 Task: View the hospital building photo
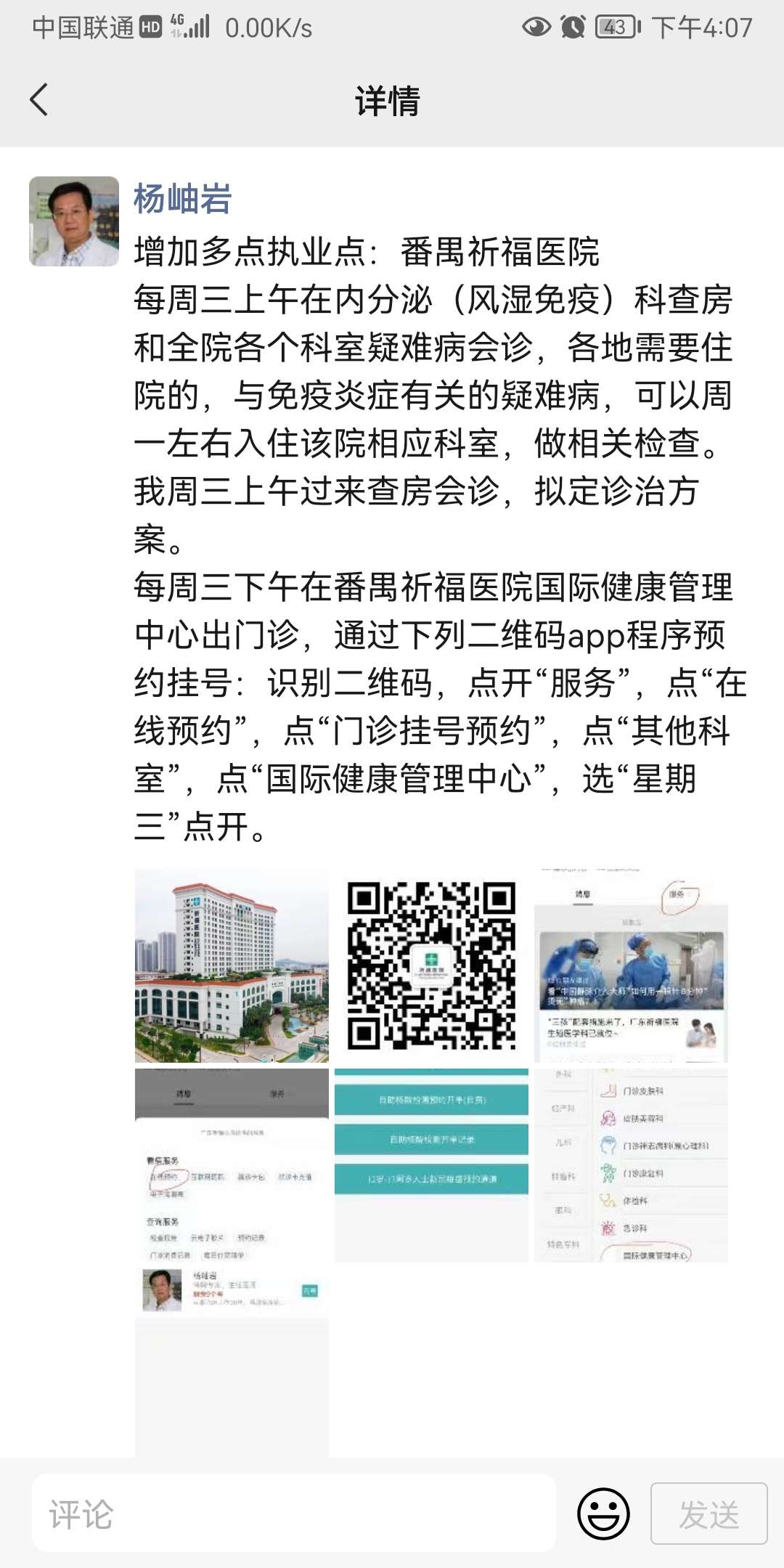(x=232, y=966)
